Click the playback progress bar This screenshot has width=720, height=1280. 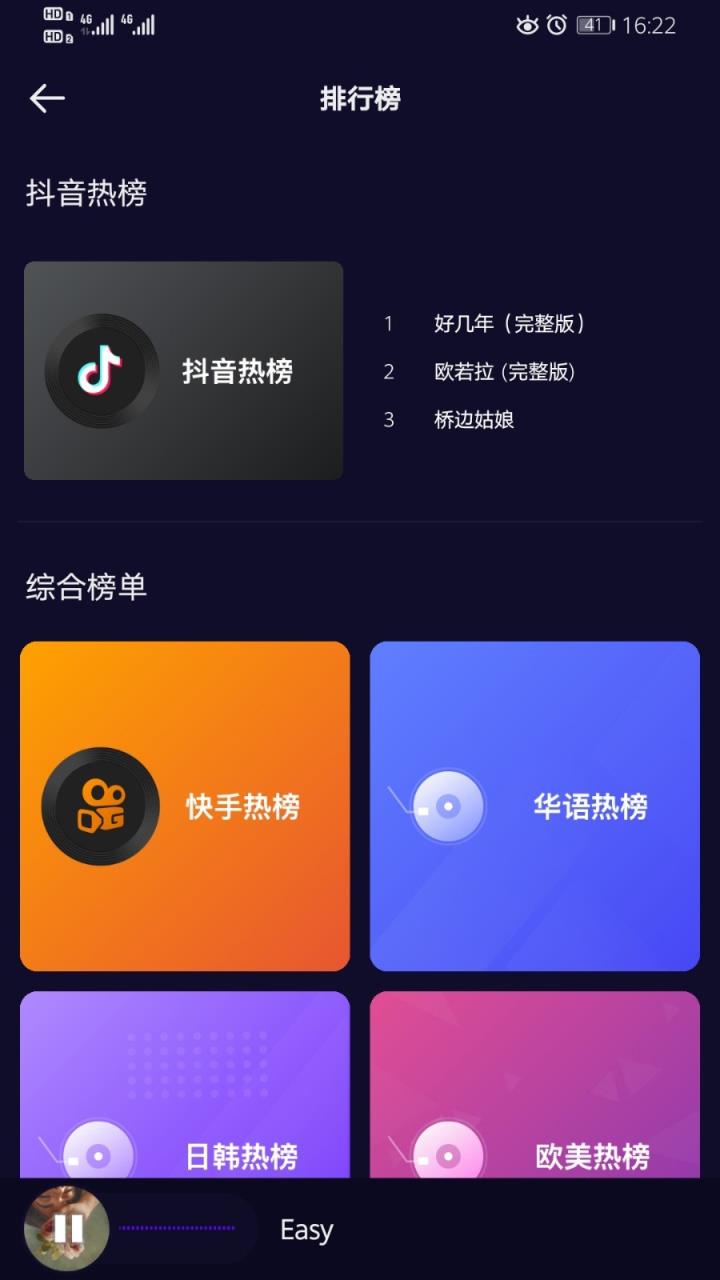tap(180, 1229)
